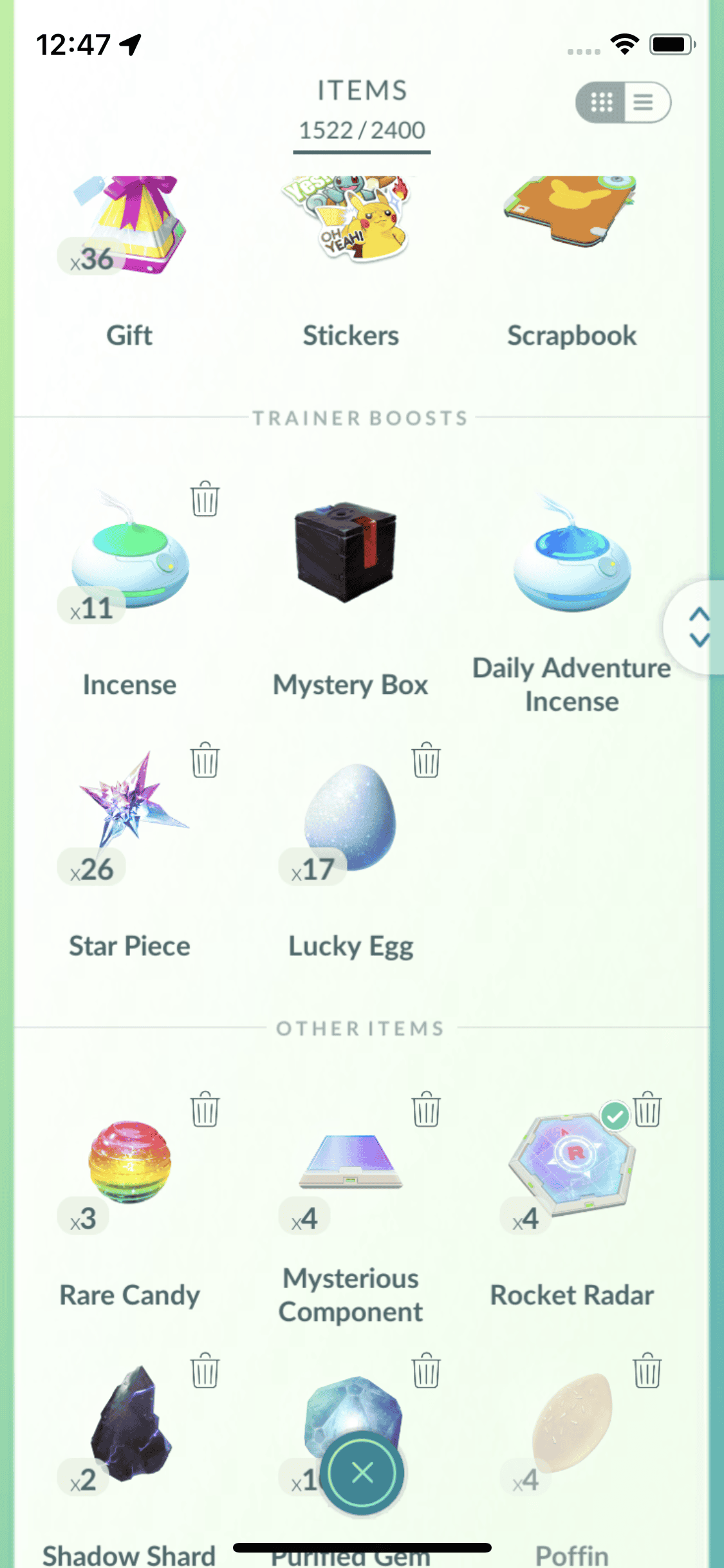724x1568 pixels.
Task: Discard Star Piece with its trash icon
Action: click(x=205, y=760)
